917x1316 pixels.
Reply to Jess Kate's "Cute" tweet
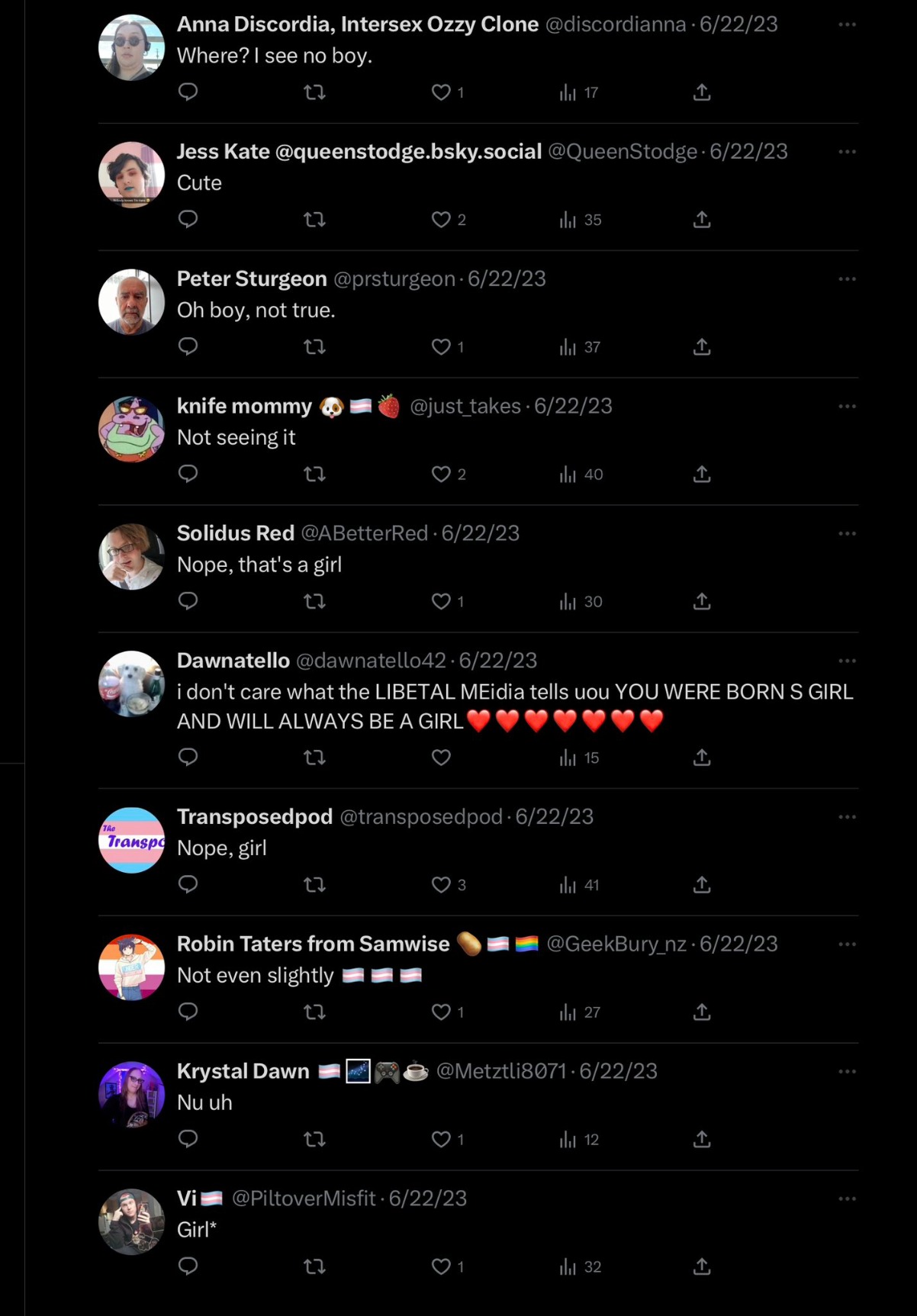coord(188,220)
